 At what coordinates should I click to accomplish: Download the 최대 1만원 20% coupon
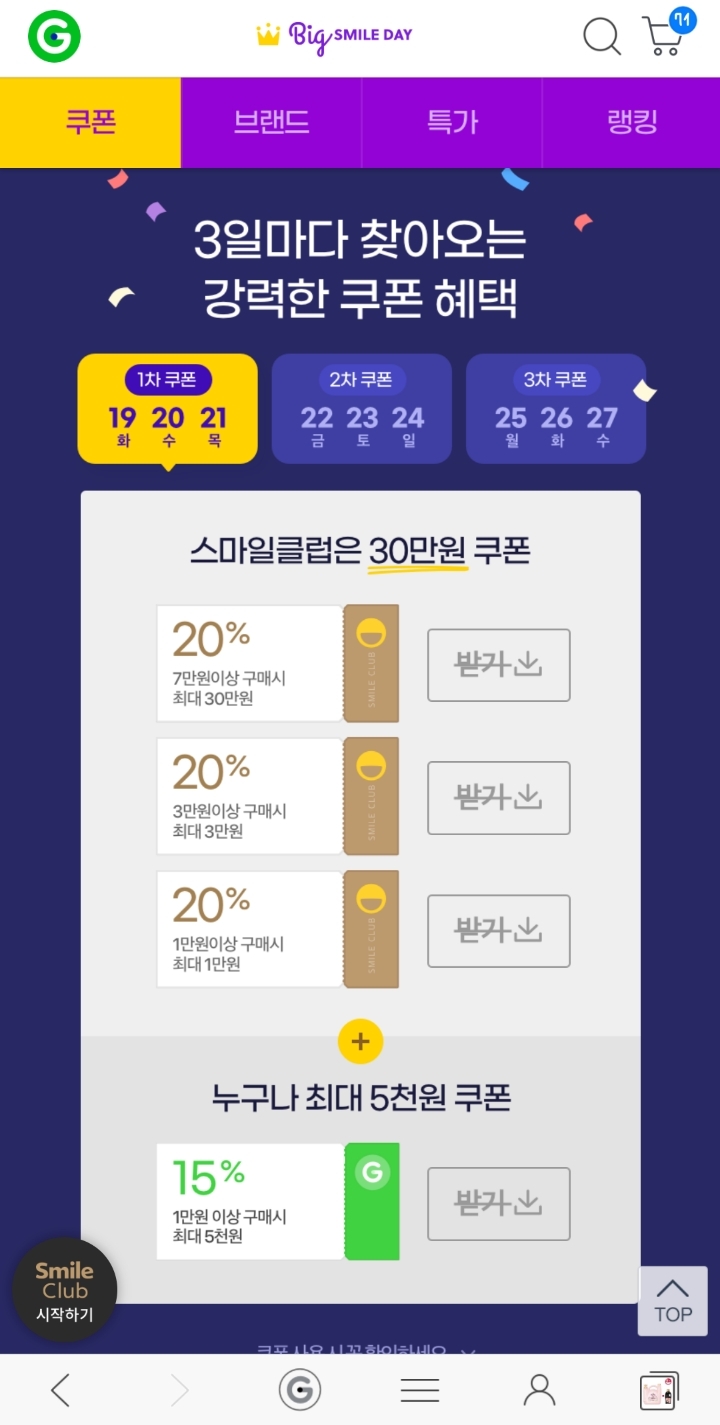tap(499, 931)
